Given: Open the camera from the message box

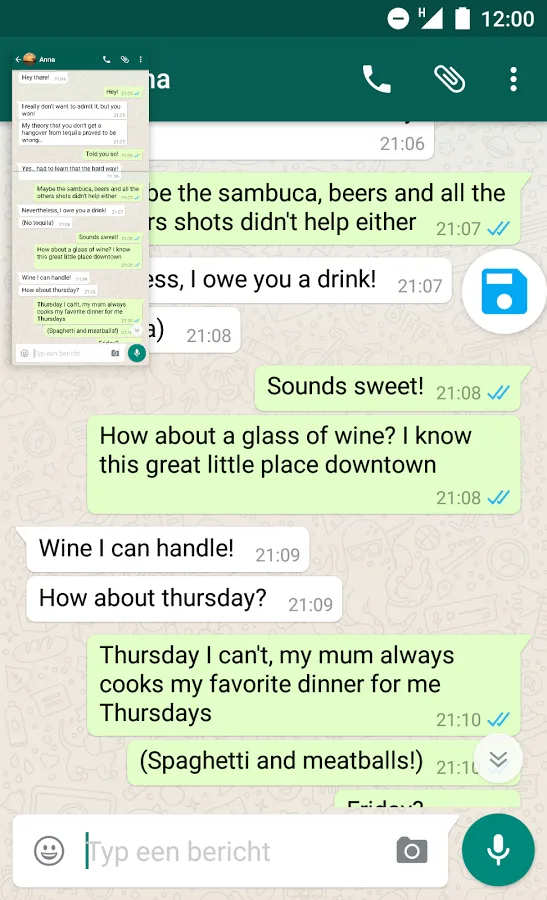Looking at the screenshot, I should 412,850.
